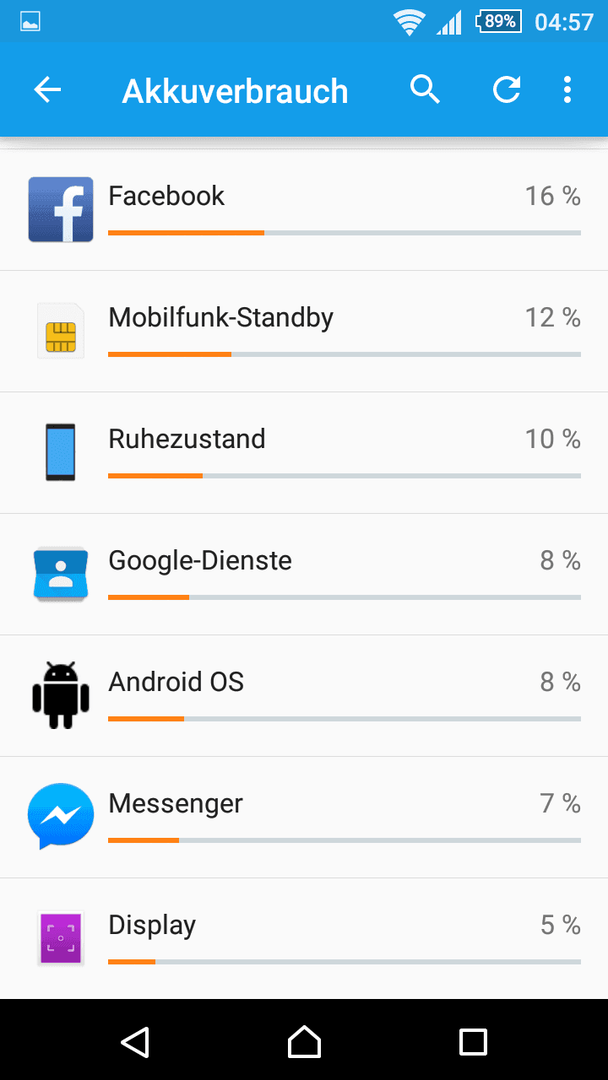Open search in Akkuverbrauch
The image size is (608, 1080).
coord(425,90)
